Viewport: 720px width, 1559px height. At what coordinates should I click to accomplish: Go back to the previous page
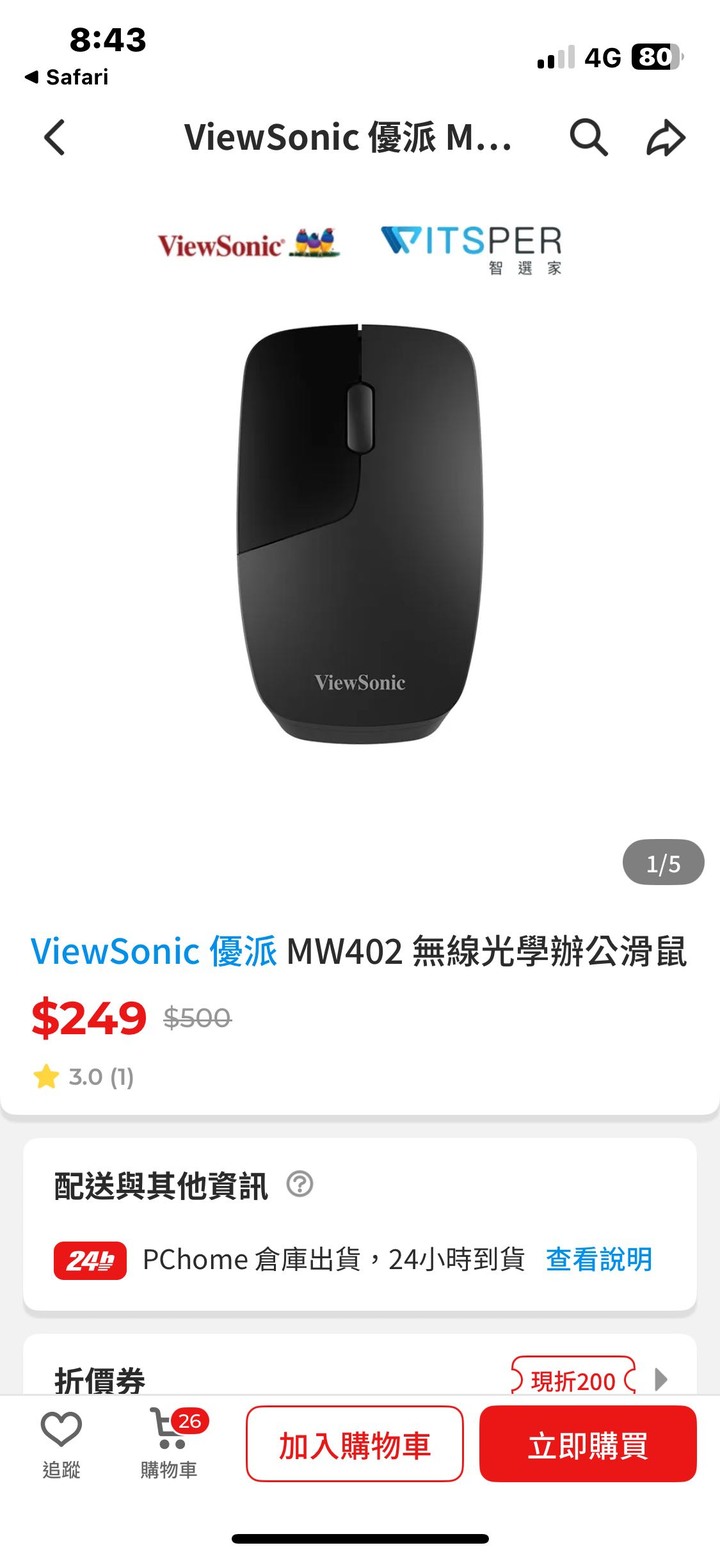point(55,138)
